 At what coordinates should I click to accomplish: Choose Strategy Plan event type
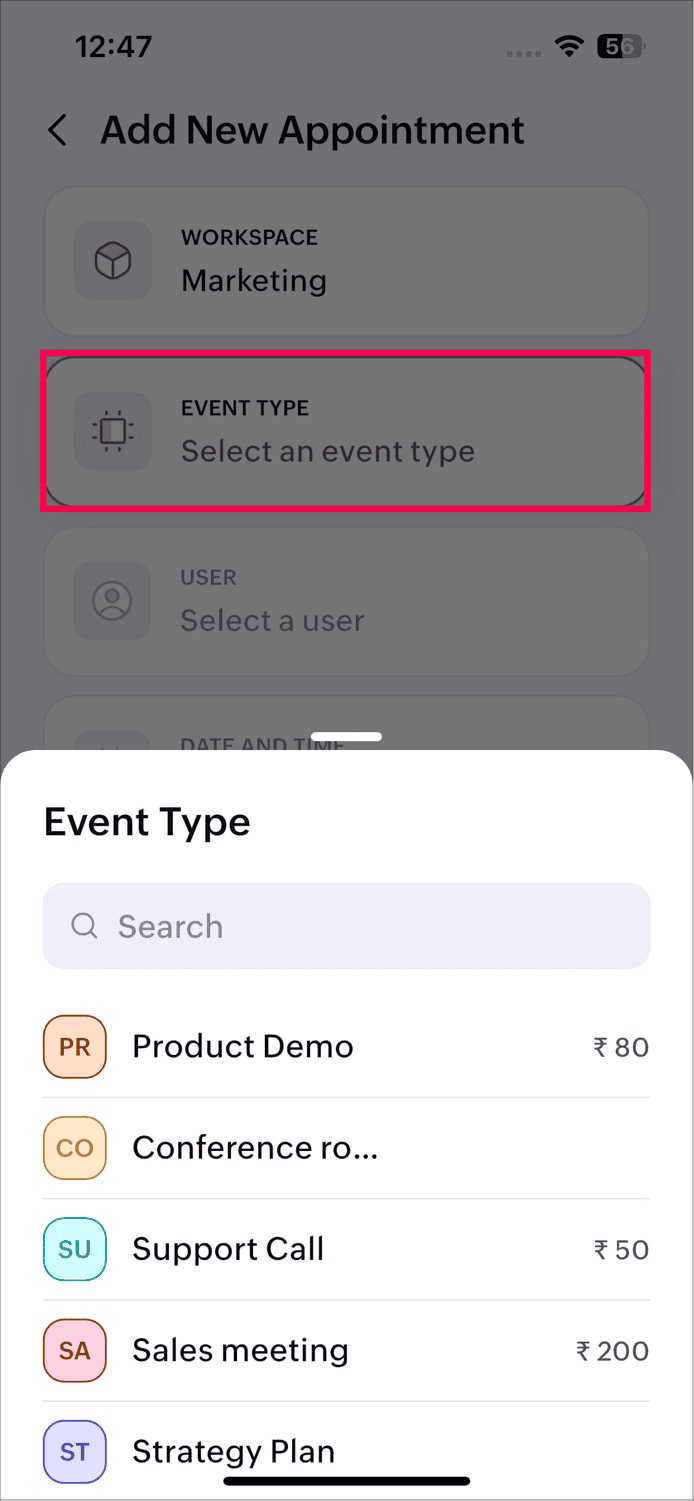point(346,1451)
